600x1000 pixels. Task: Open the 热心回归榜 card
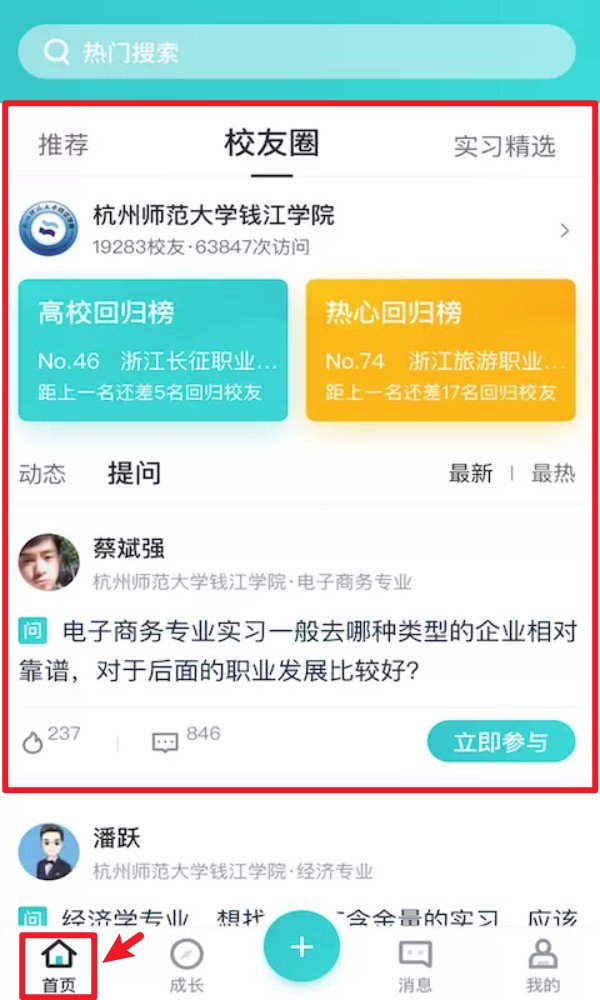click(440, 350)
